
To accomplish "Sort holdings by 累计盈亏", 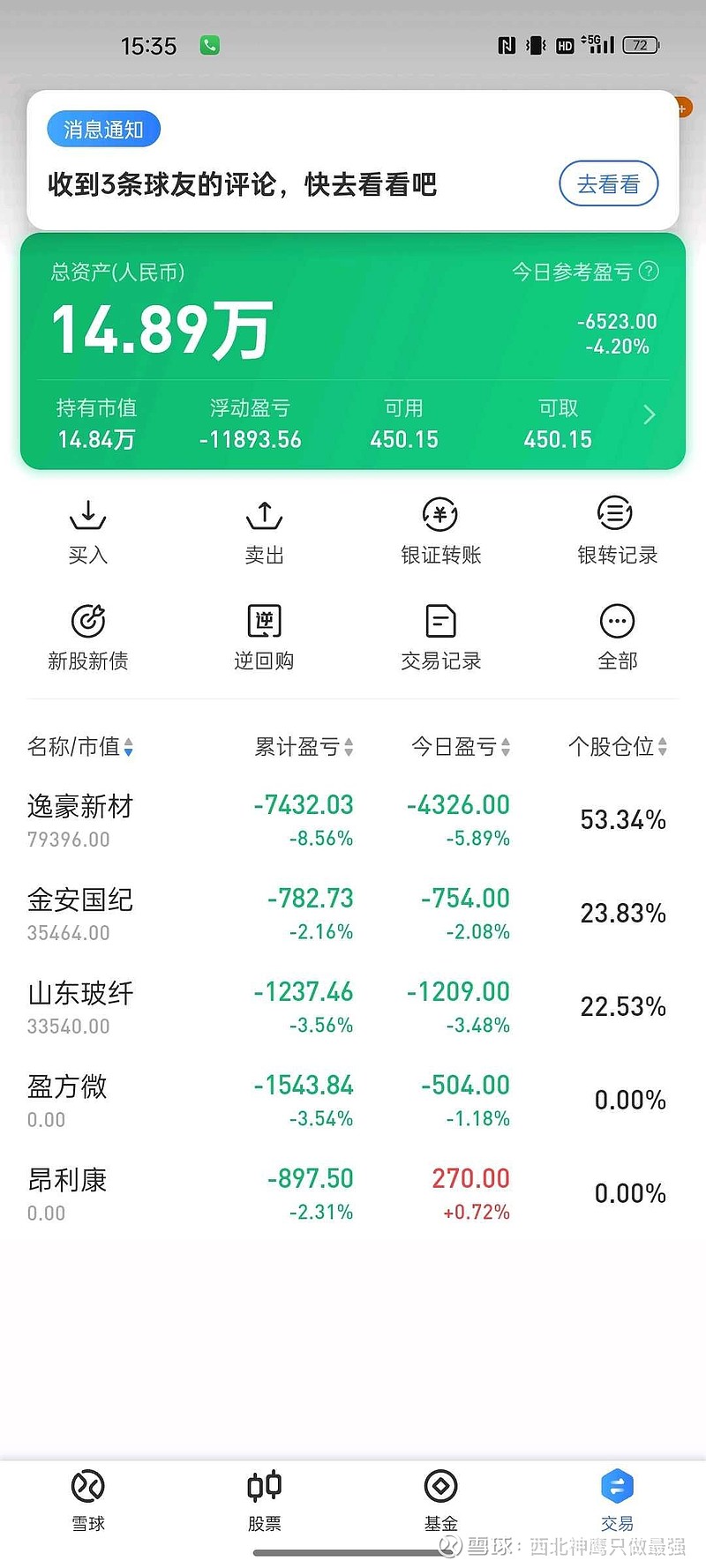I will pyautogui.click(x=304, y=747).
